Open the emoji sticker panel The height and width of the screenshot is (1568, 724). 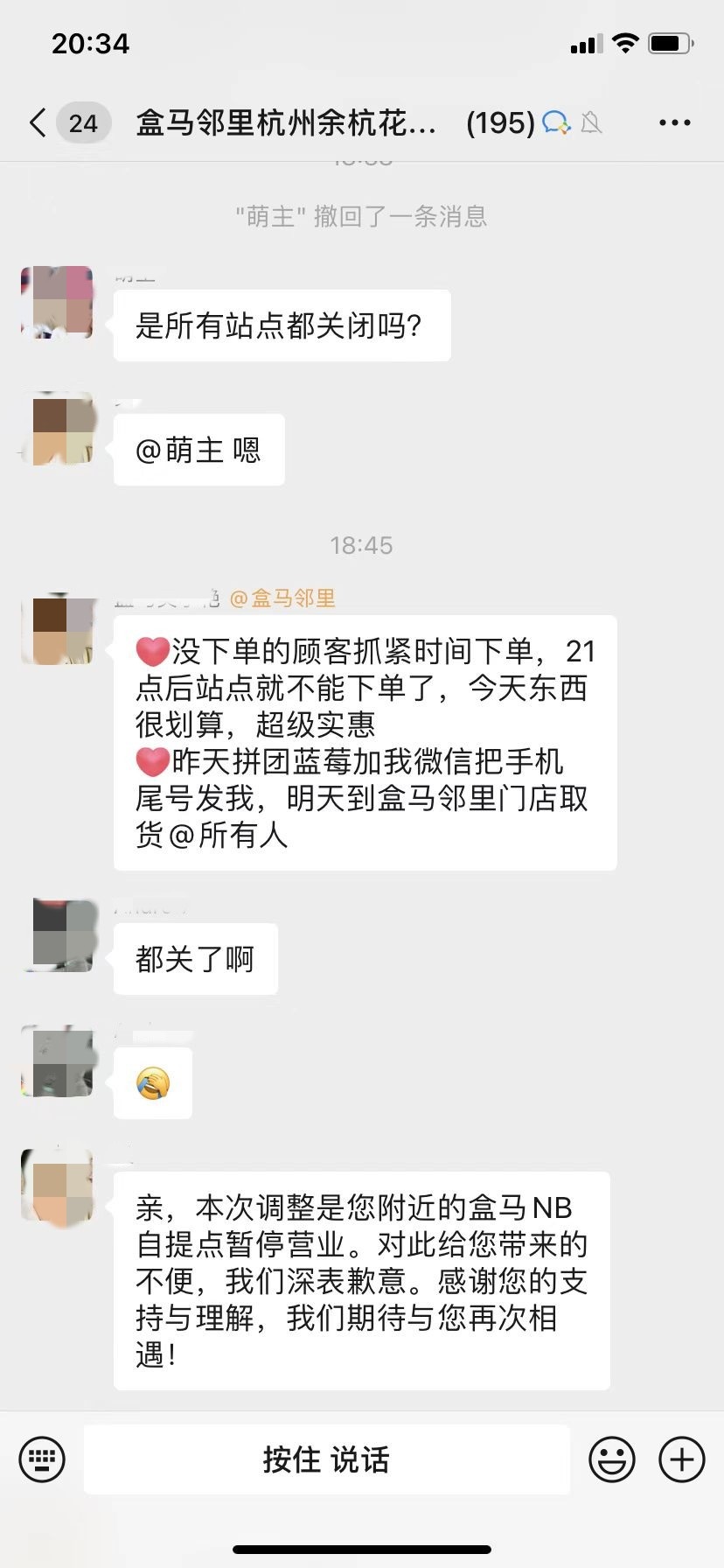[x=611, y=1459]
